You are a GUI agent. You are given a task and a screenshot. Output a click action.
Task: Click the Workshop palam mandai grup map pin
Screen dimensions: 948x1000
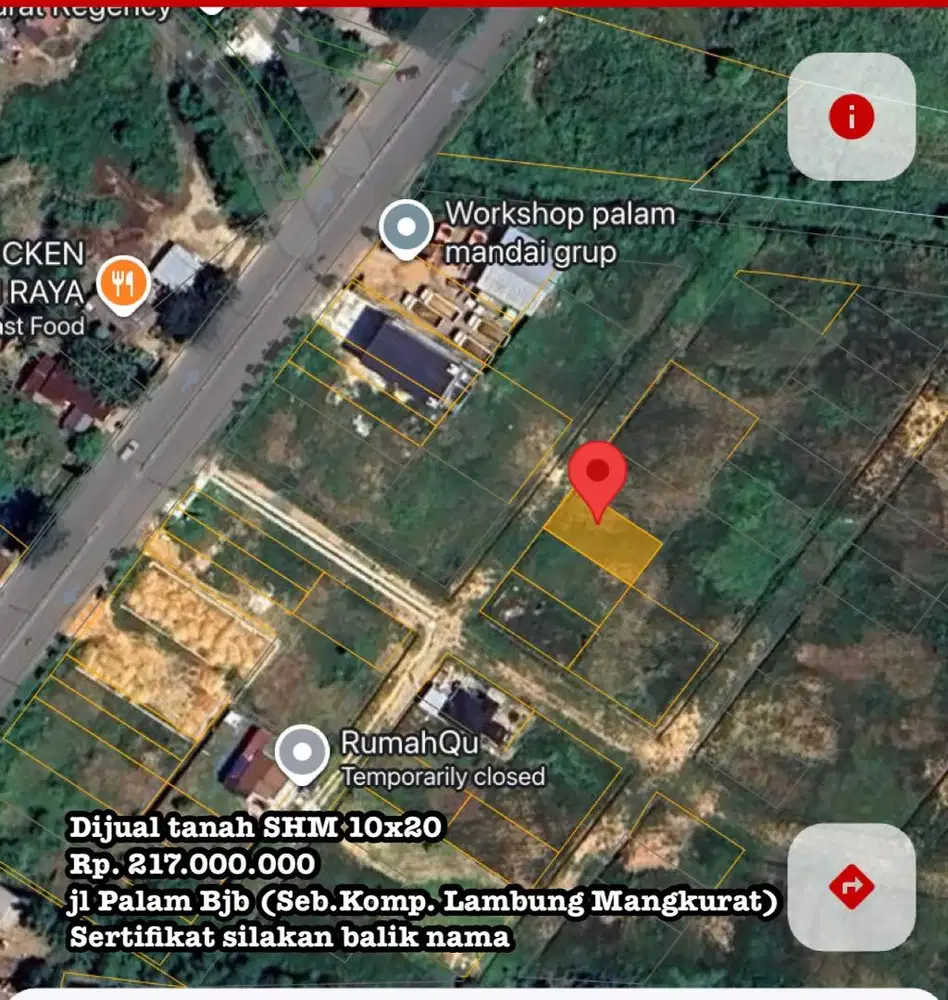(406, 228)
